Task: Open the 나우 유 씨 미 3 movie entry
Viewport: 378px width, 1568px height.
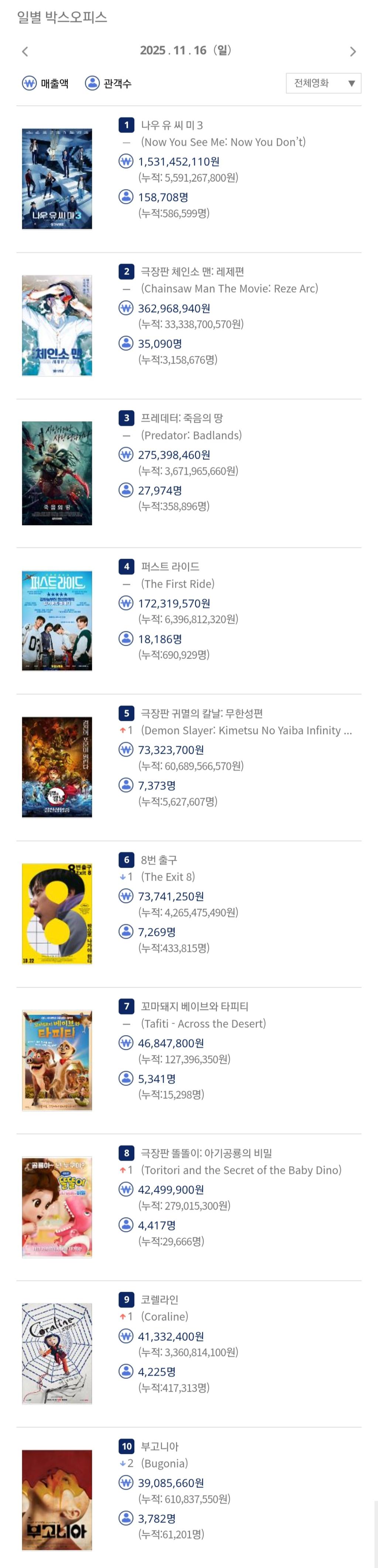Action: click(x=172, y=125)
